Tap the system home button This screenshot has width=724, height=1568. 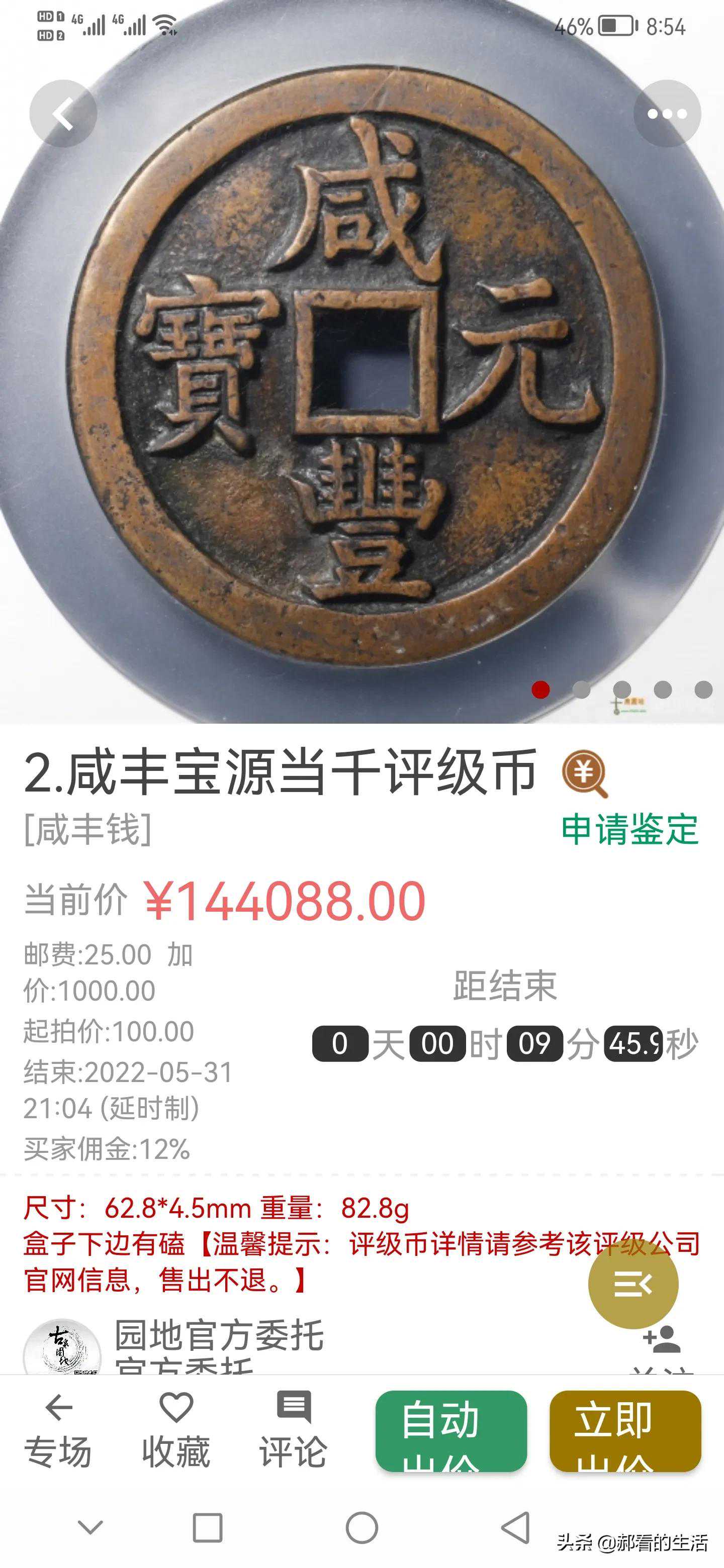(x=361, y=1527)
